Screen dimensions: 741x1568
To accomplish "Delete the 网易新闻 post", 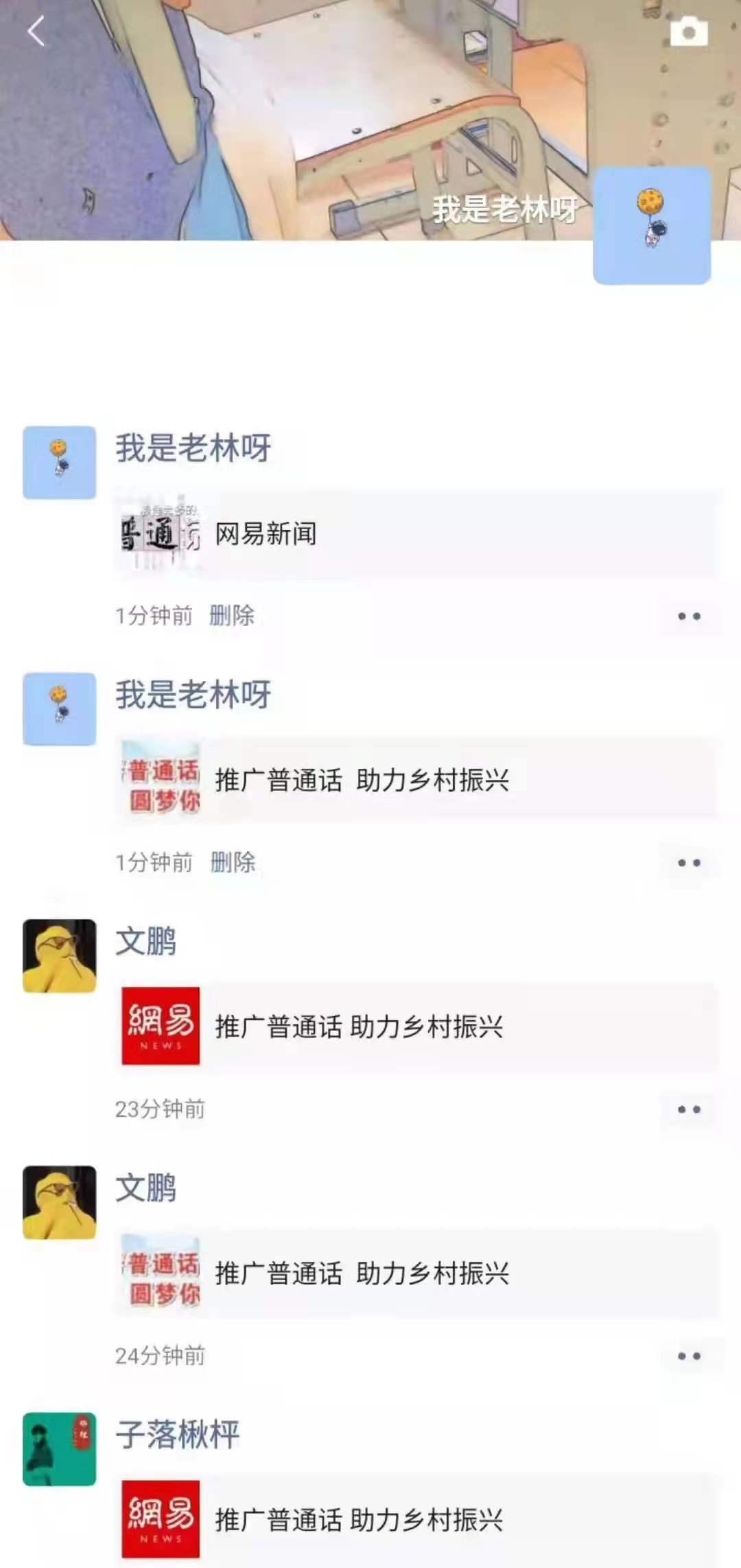I will (x=232, y=616).
